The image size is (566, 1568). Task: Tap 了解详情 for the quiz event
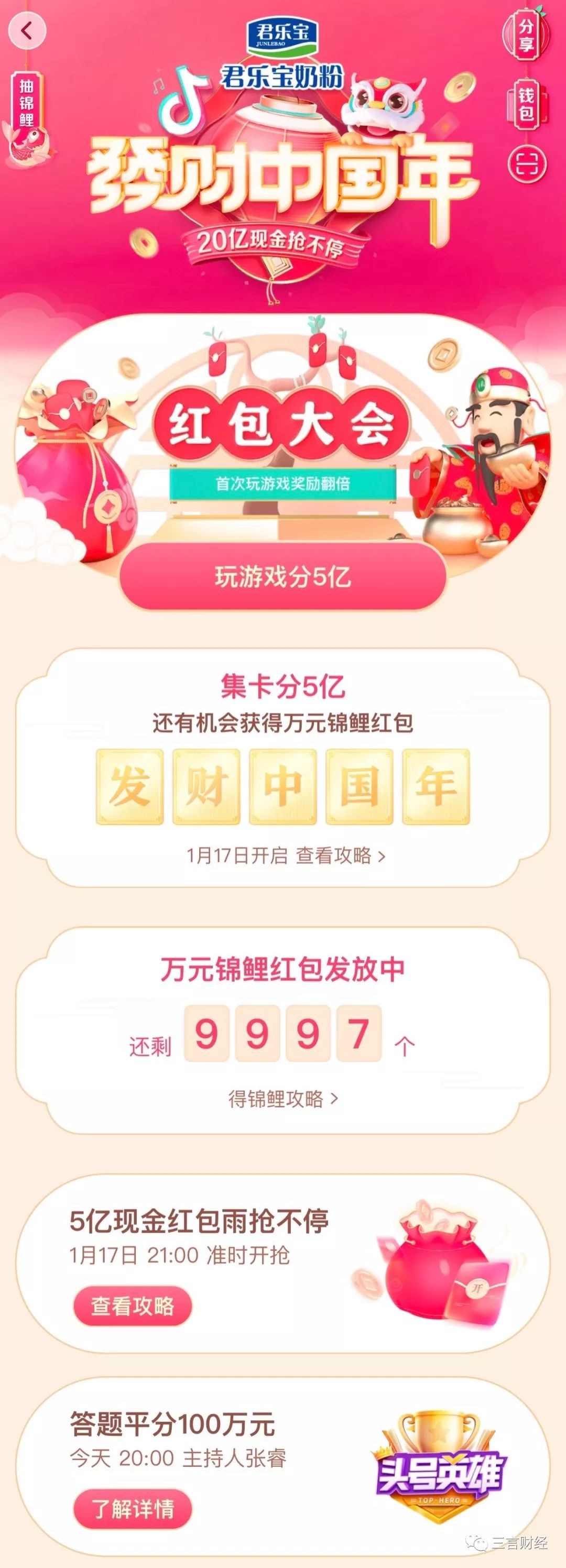coord(133,1508)
